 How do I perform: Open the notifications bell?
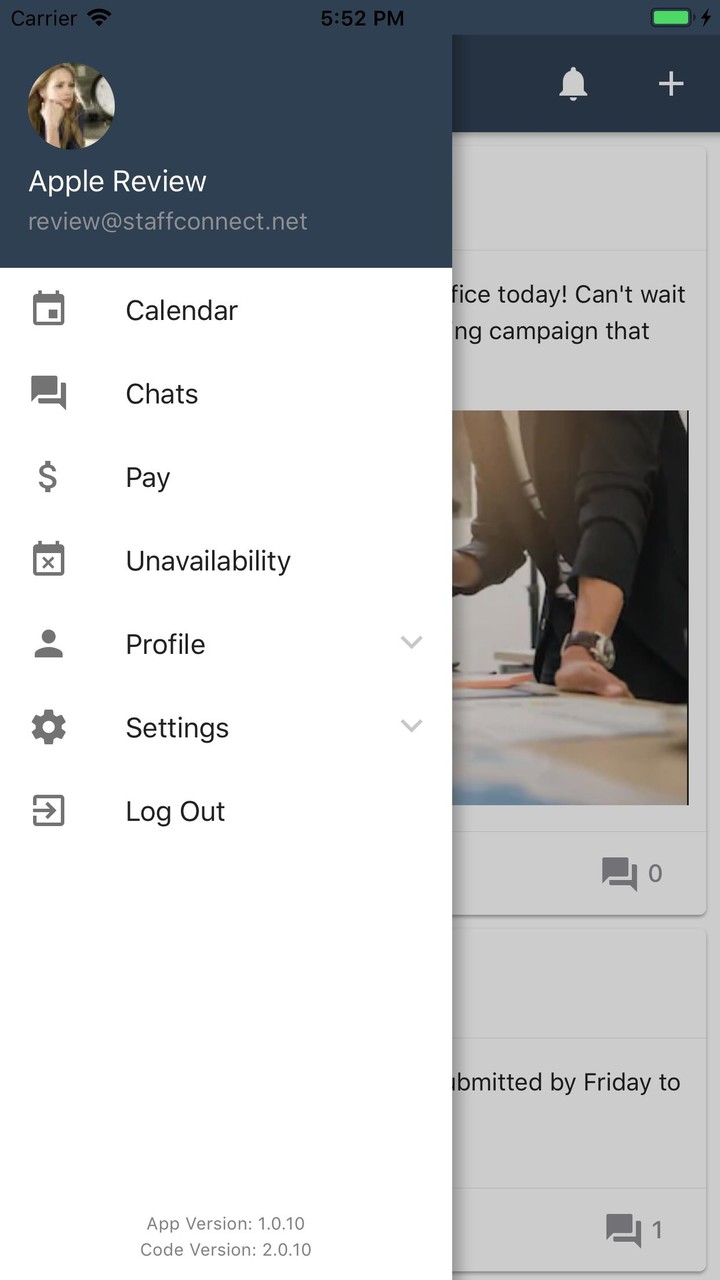tap(573, 84)
